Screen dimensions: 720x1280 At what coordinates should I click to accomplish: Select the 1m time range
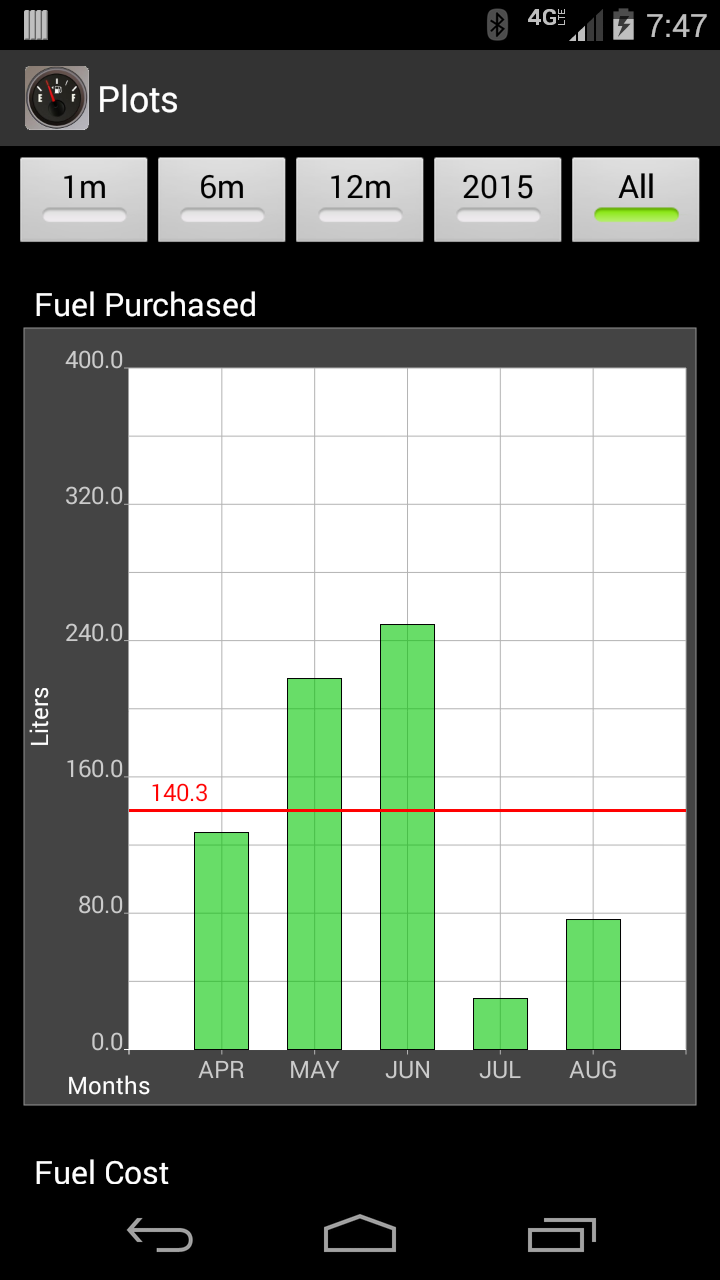(84, 199)
